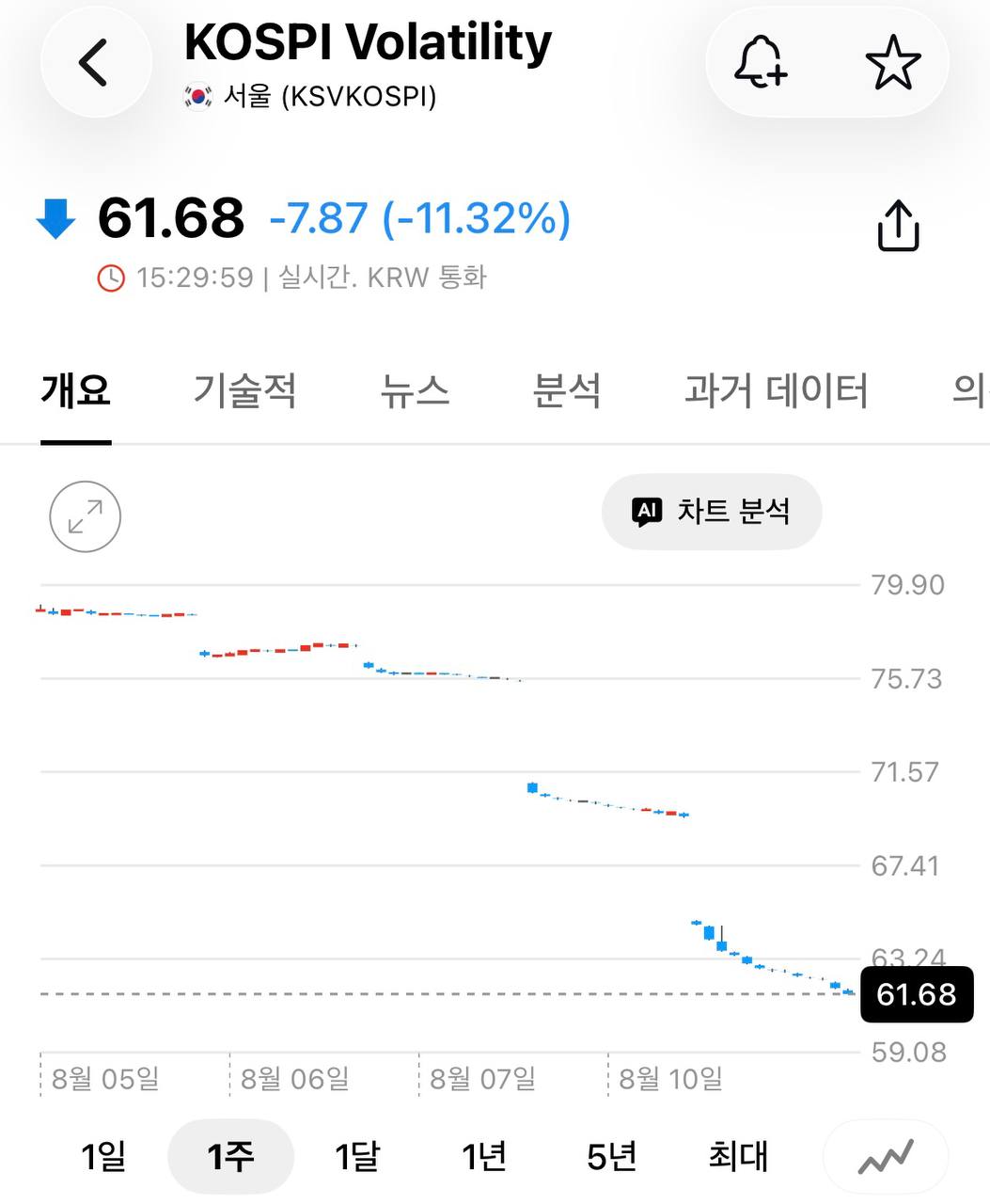Select the 개요 tab

tap(76, 390)
